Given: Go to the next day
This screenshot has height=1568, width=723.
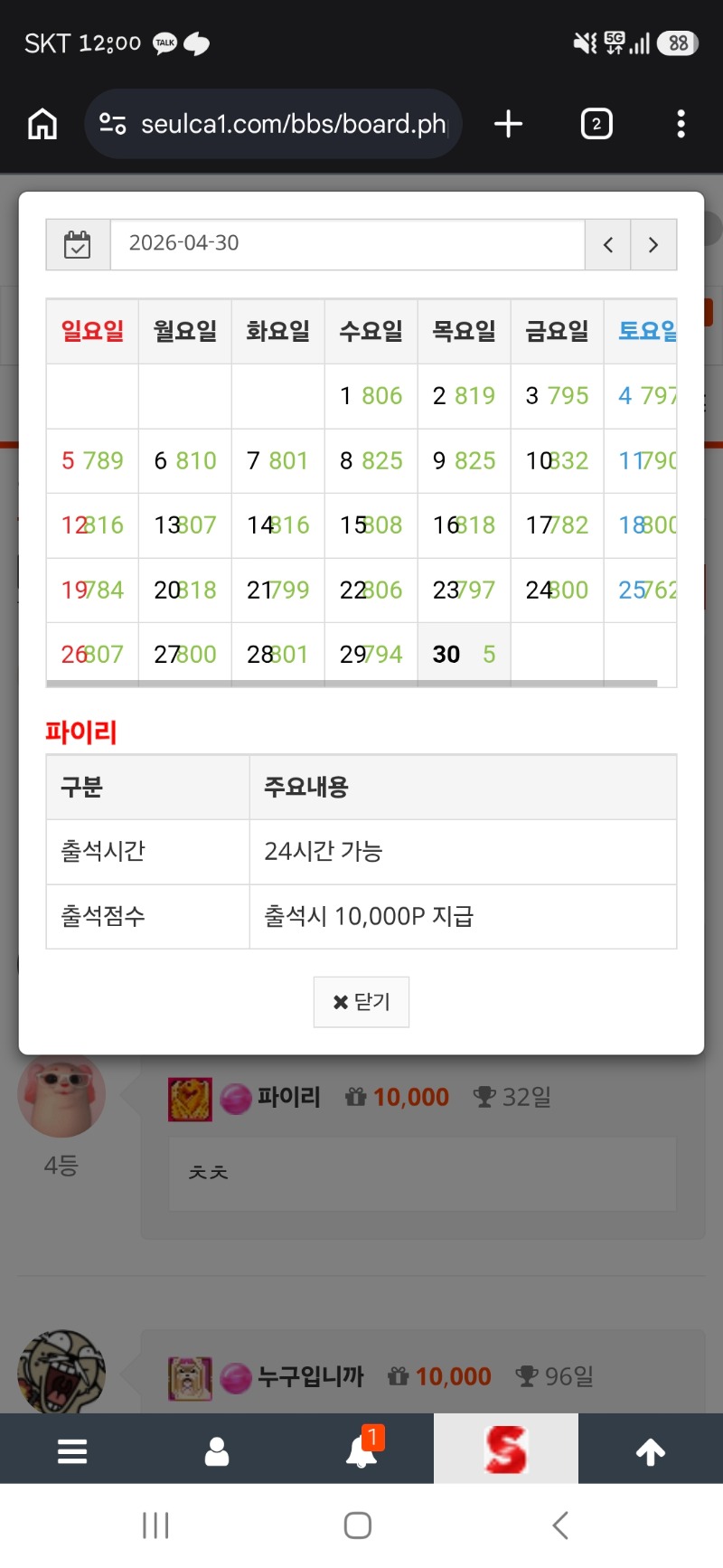Looking at the screenshot, I should 653,244.
